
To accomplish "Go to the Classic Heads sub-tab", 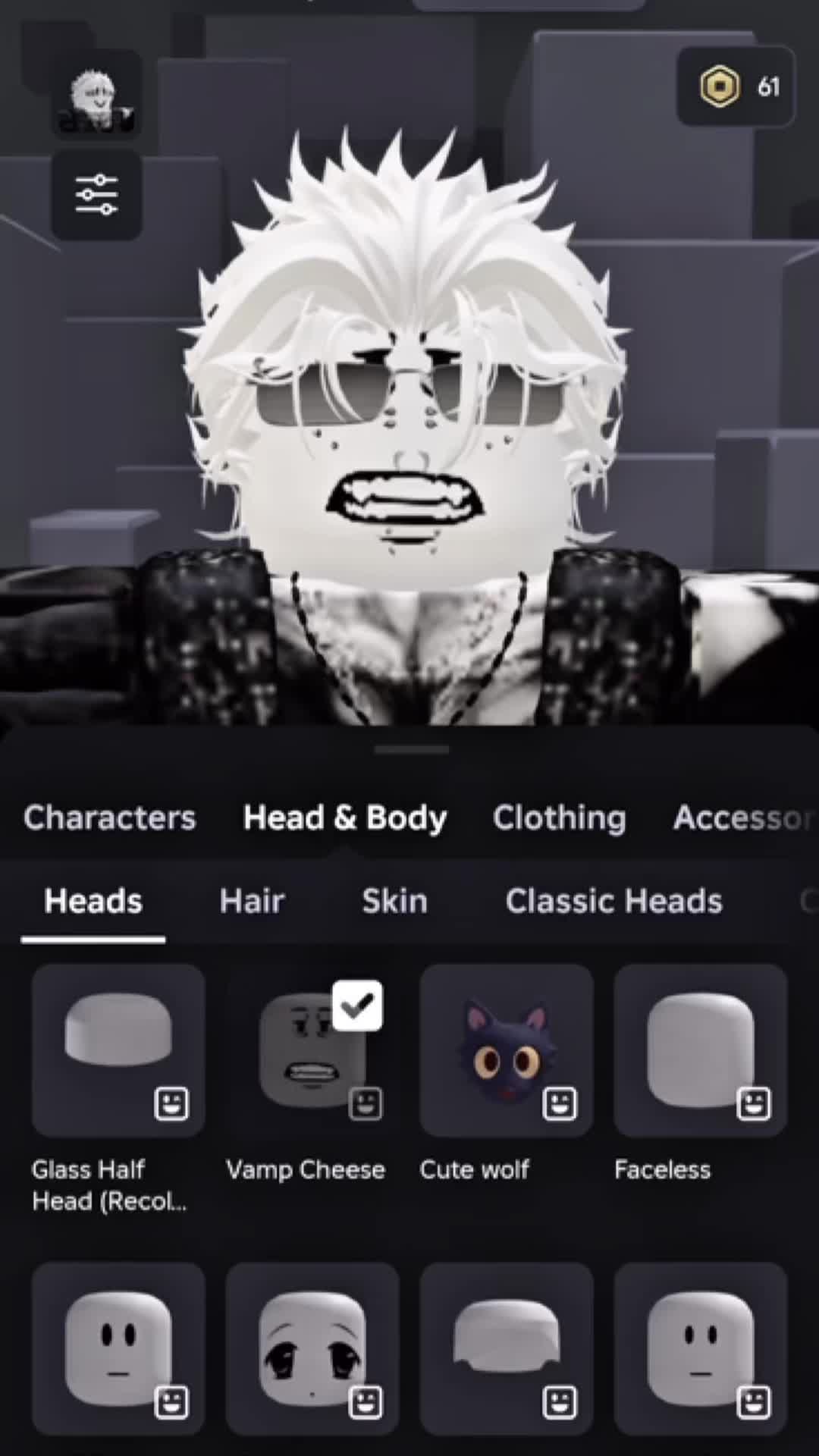I will point(613,901).
